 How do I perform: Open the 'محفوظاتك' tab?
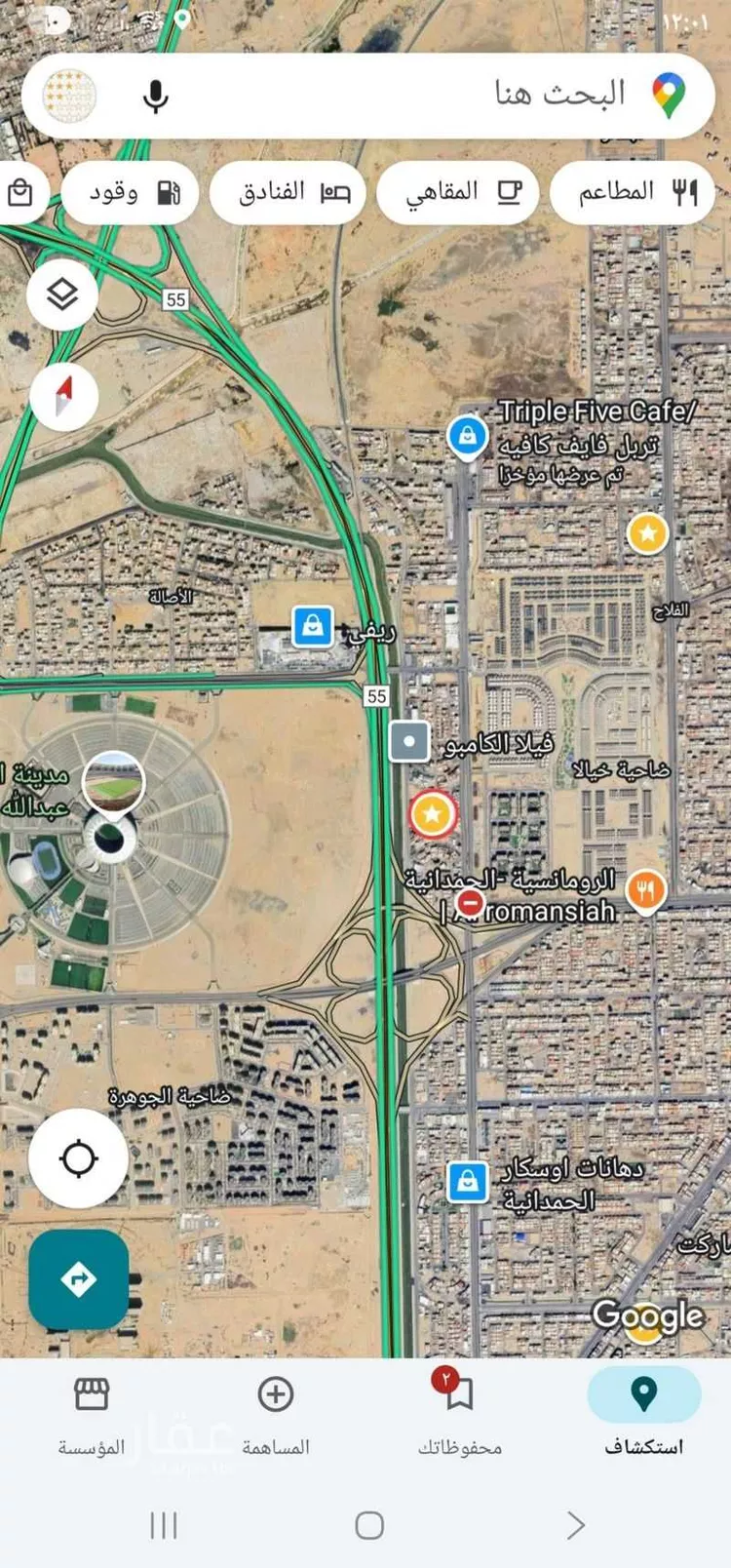pos(459,1411)
